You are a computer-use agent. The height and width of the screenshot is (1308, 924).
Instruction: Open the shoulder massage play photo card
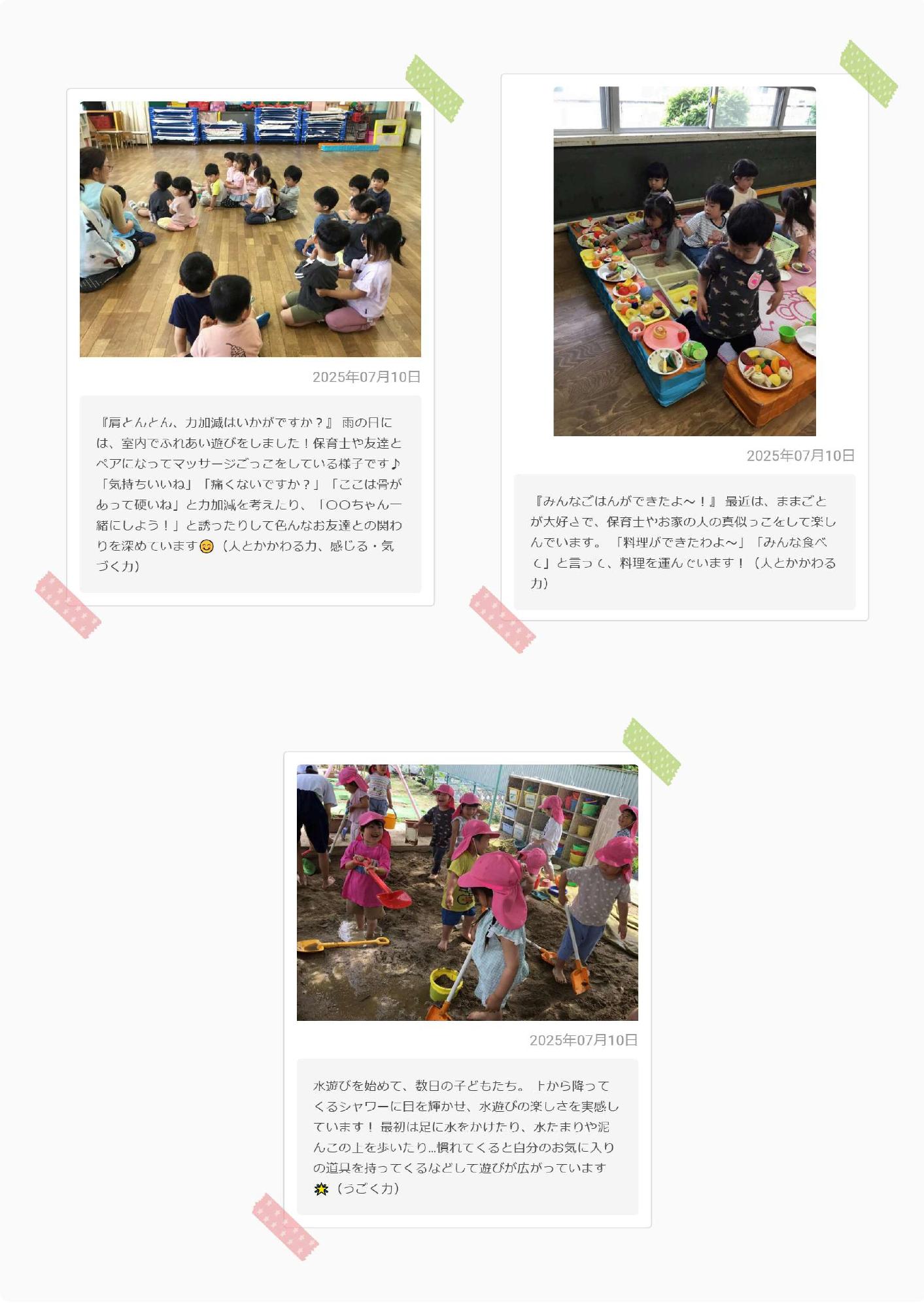[250, 229]
